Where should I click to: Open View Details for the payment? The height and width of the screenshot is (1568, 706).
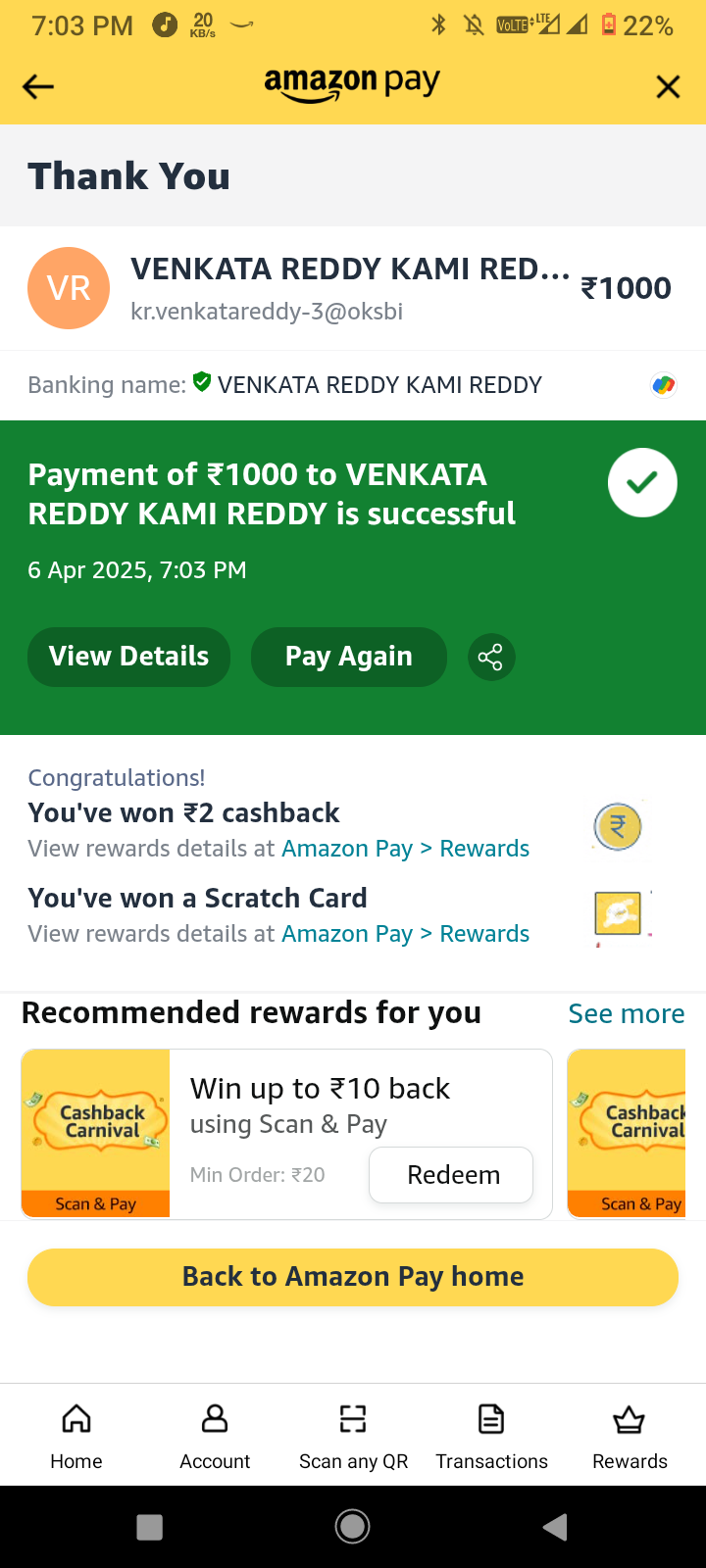[128, 657]
